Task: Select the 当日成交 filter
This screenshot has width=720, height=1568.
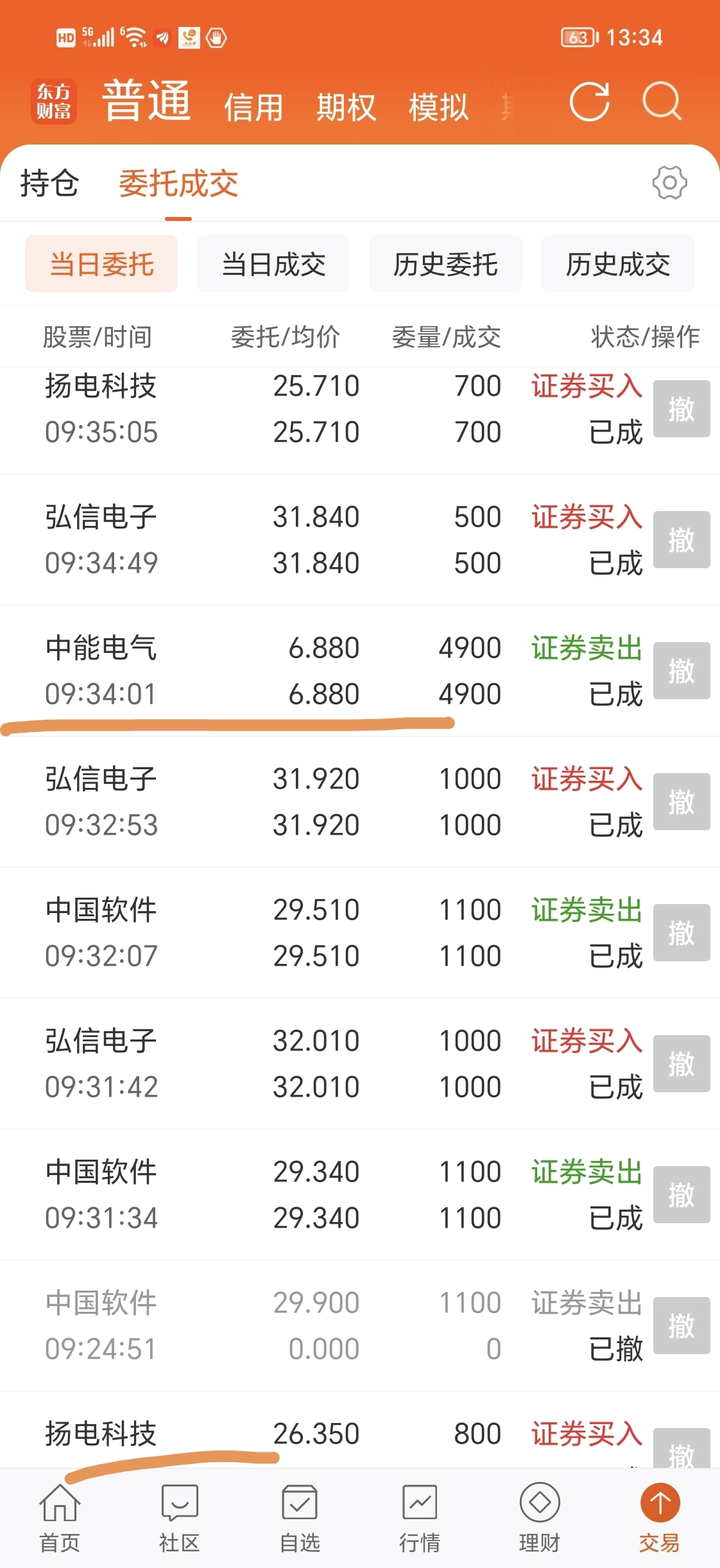Action: (x=273, y=264)
